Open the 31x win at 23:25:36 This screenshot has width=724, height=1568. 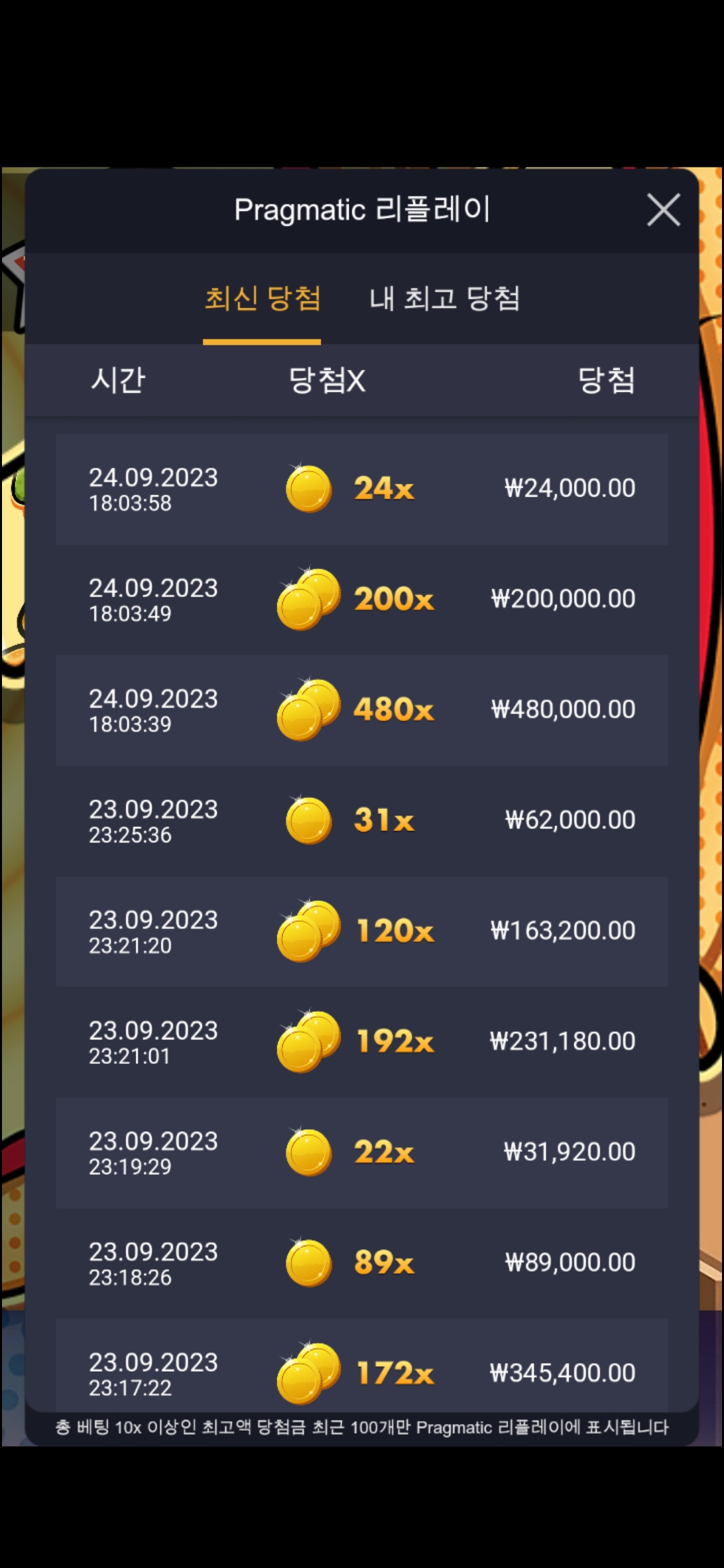(362, 821)
